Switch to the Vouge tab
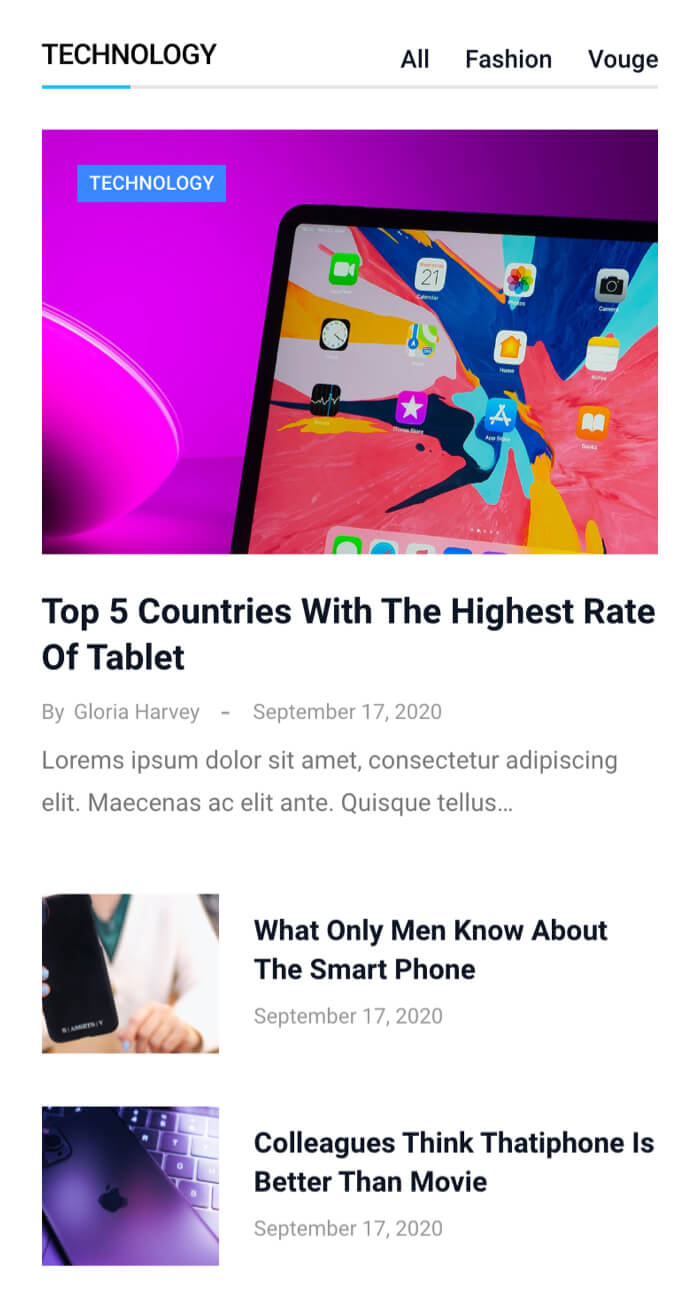Image resolution: width=700 pixels, height=1306 pixels. click(622, 60)
